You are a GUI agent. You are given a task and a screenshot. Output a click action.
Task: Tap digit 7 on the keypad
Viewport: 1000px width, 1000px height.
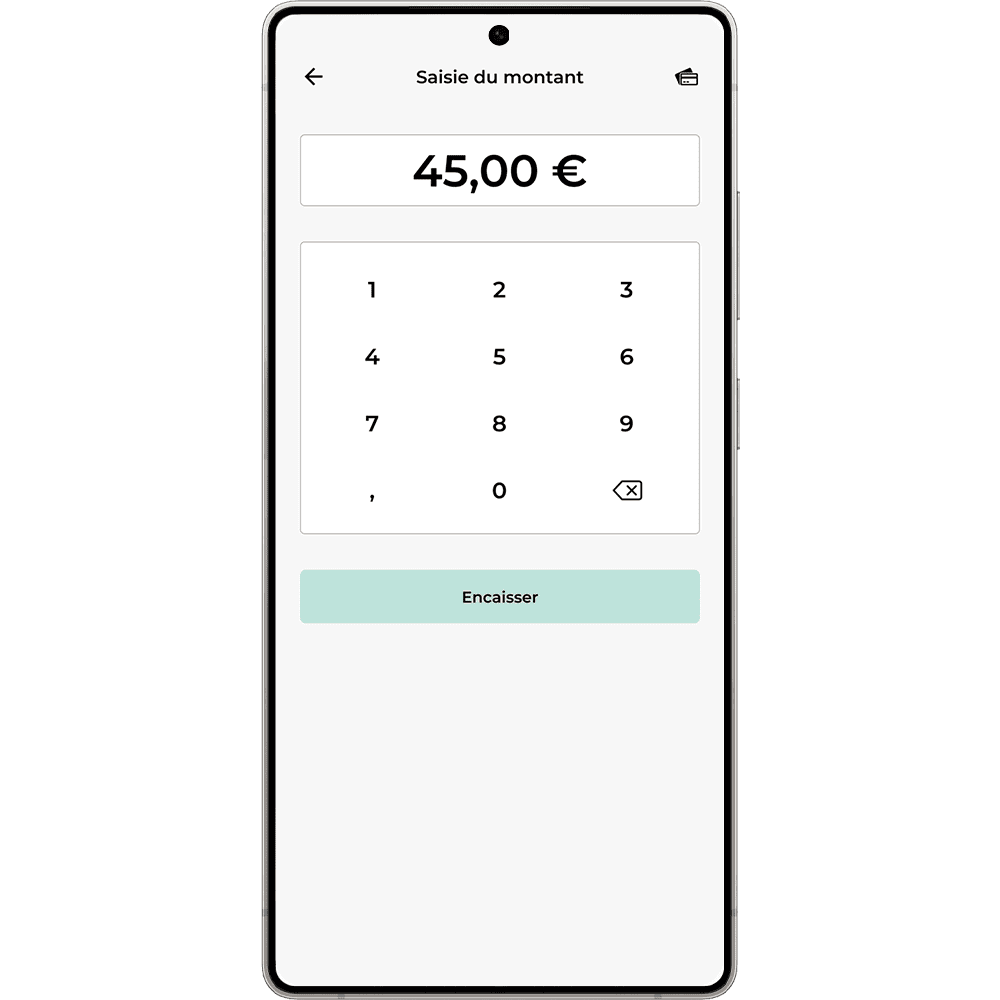tap(372, 424)
